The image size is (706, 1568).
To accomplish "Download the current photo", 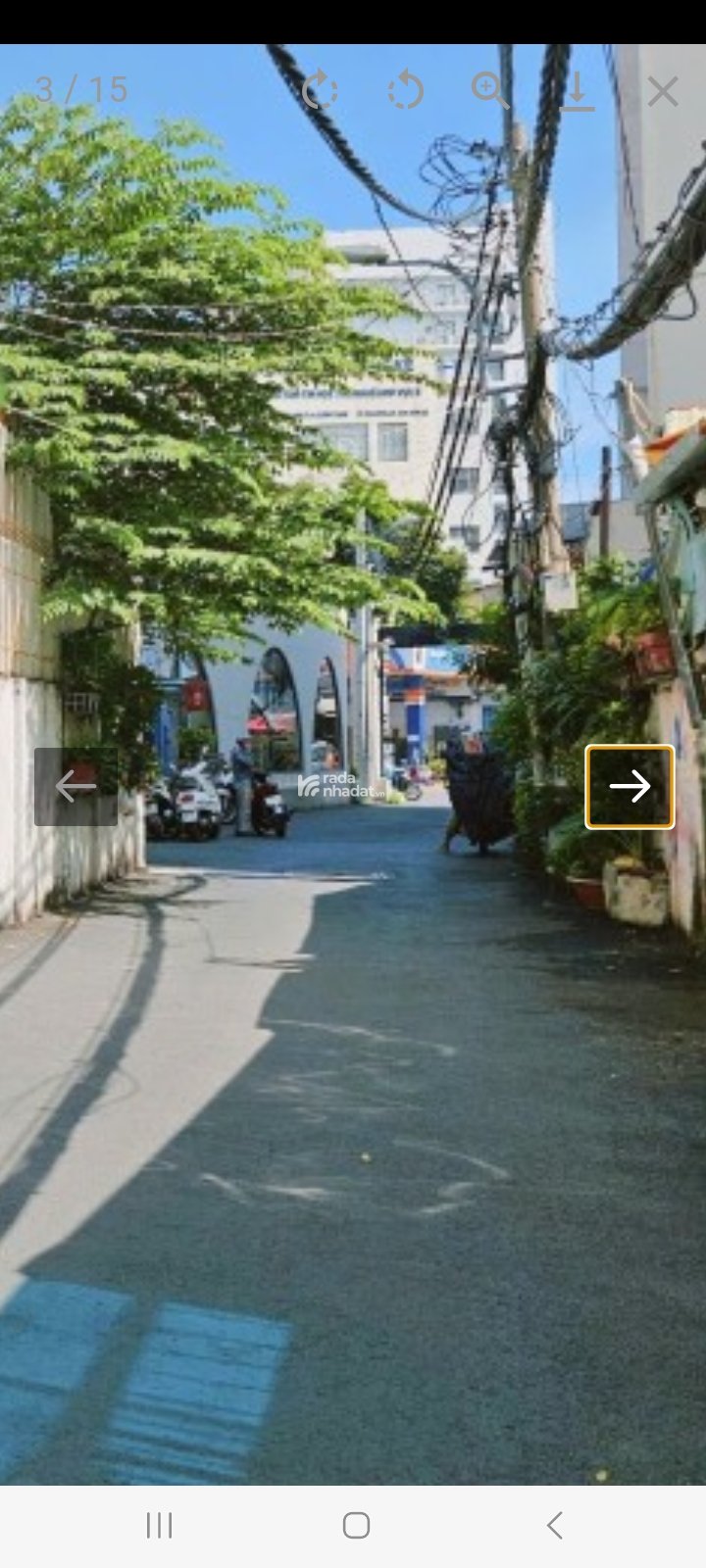I will (577, 91).
